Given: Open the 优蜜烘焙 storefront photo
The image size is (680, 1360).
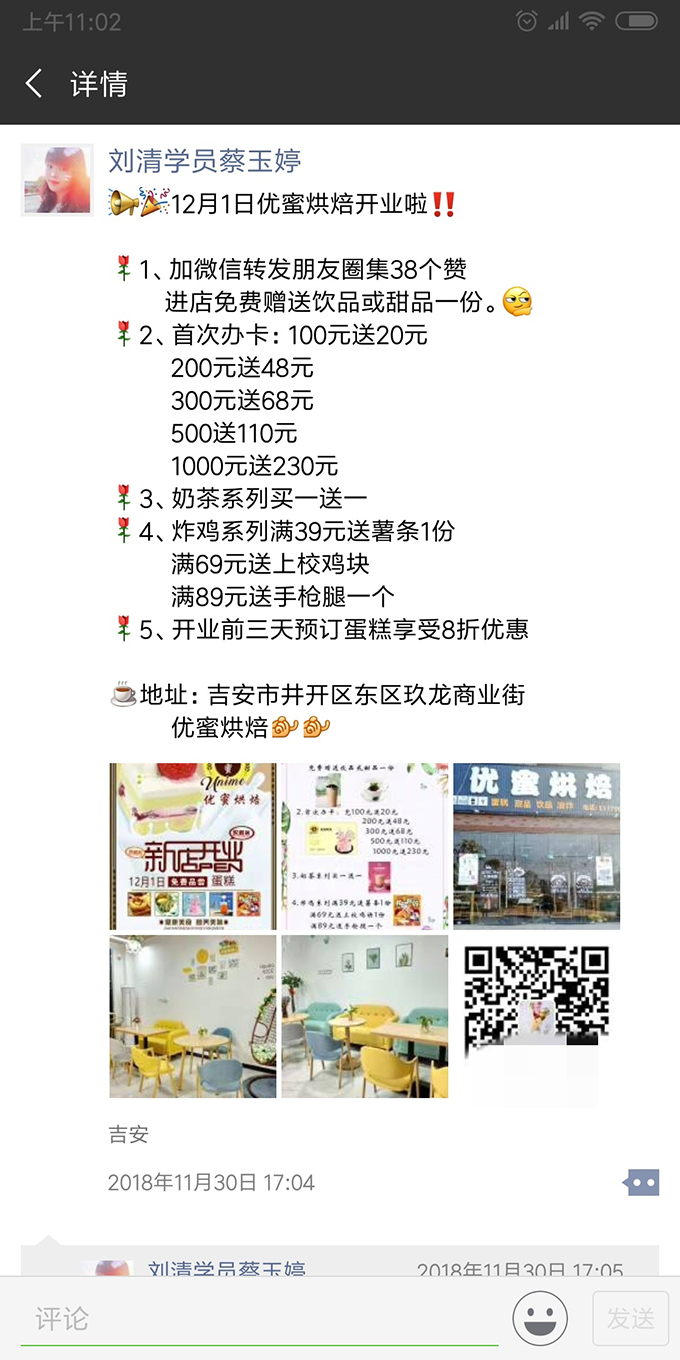Looking at the screenshot, I should coord(536,846).
